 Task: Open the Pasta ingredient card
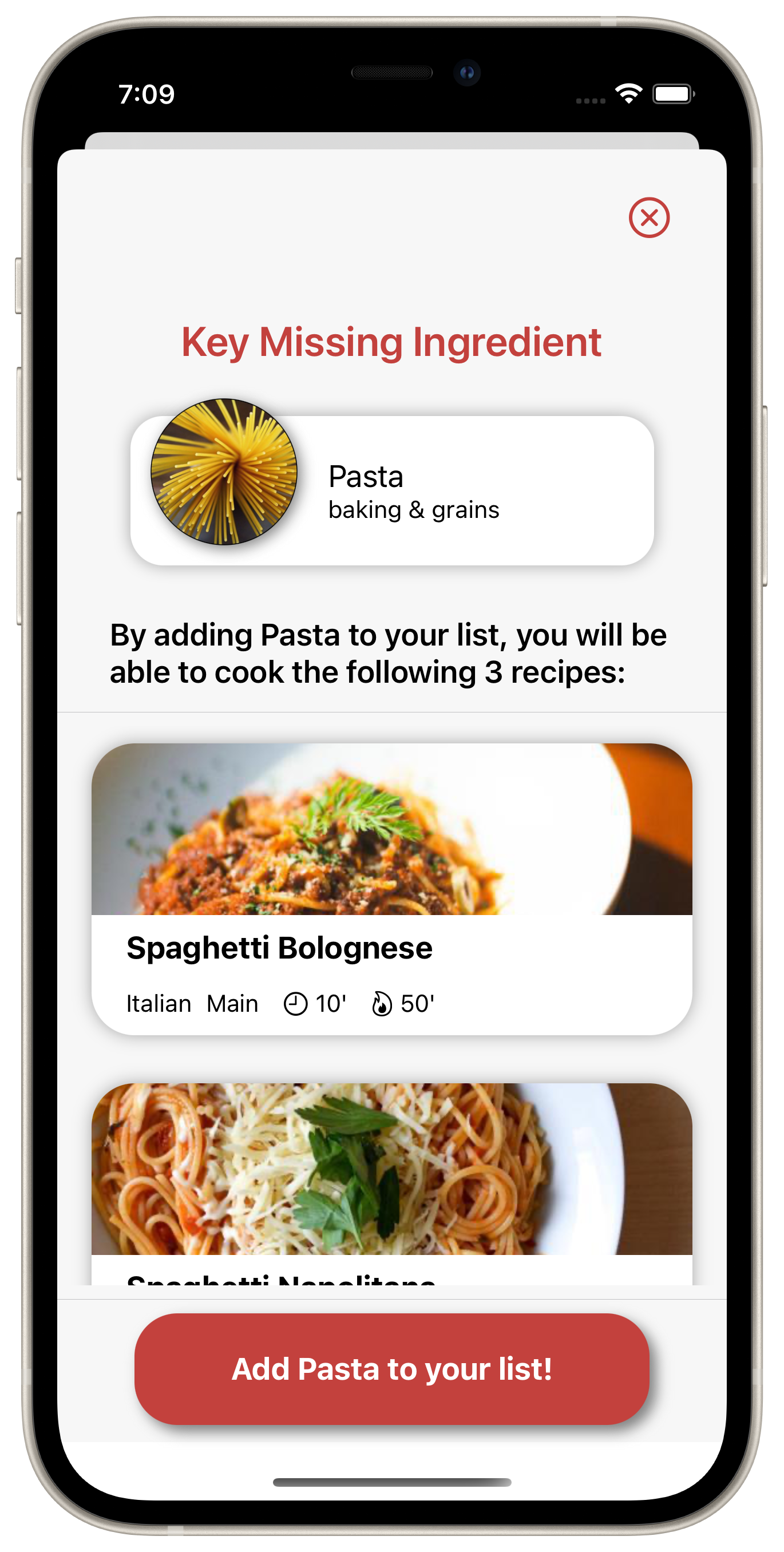click(x=391, y=490)
